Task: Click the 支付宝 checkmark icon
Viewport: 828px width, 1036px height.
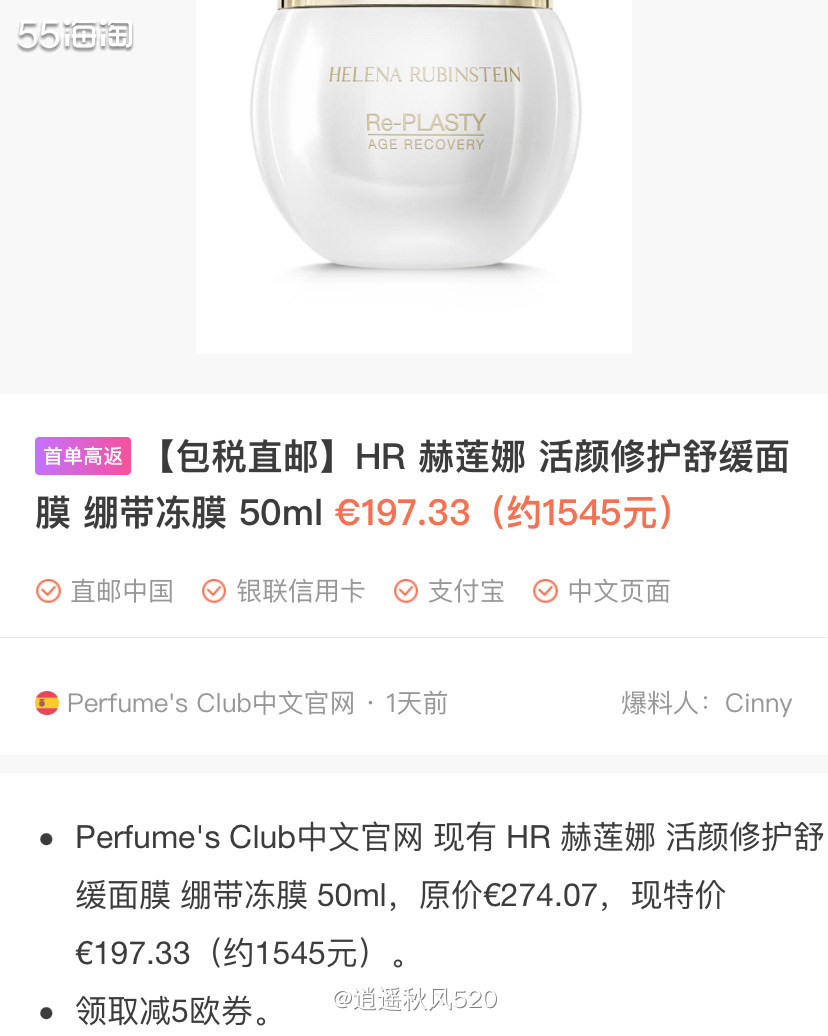Action: pyautogui.click(x=406, y=591)
